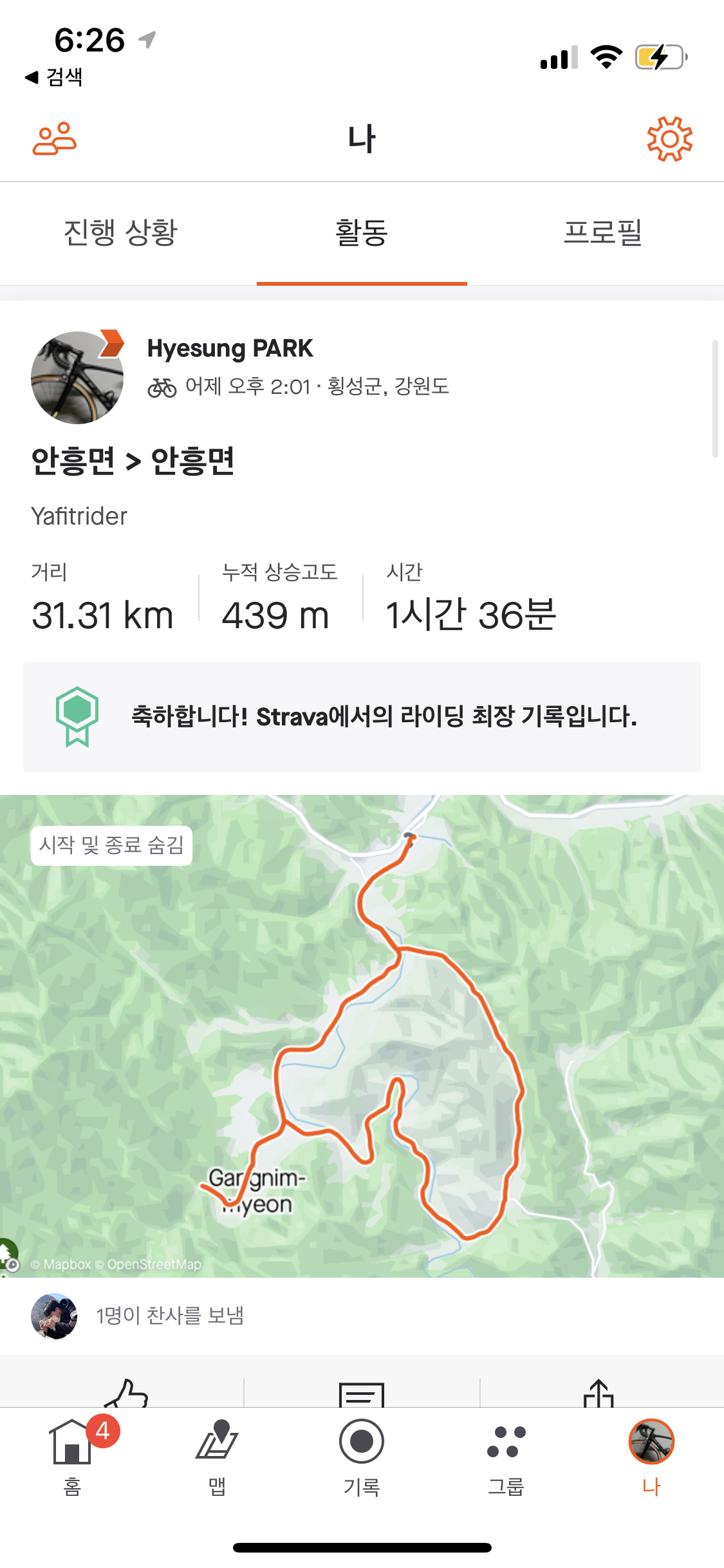Open comments on this activity
724x1568 pixels.
tap(362, 1394)
